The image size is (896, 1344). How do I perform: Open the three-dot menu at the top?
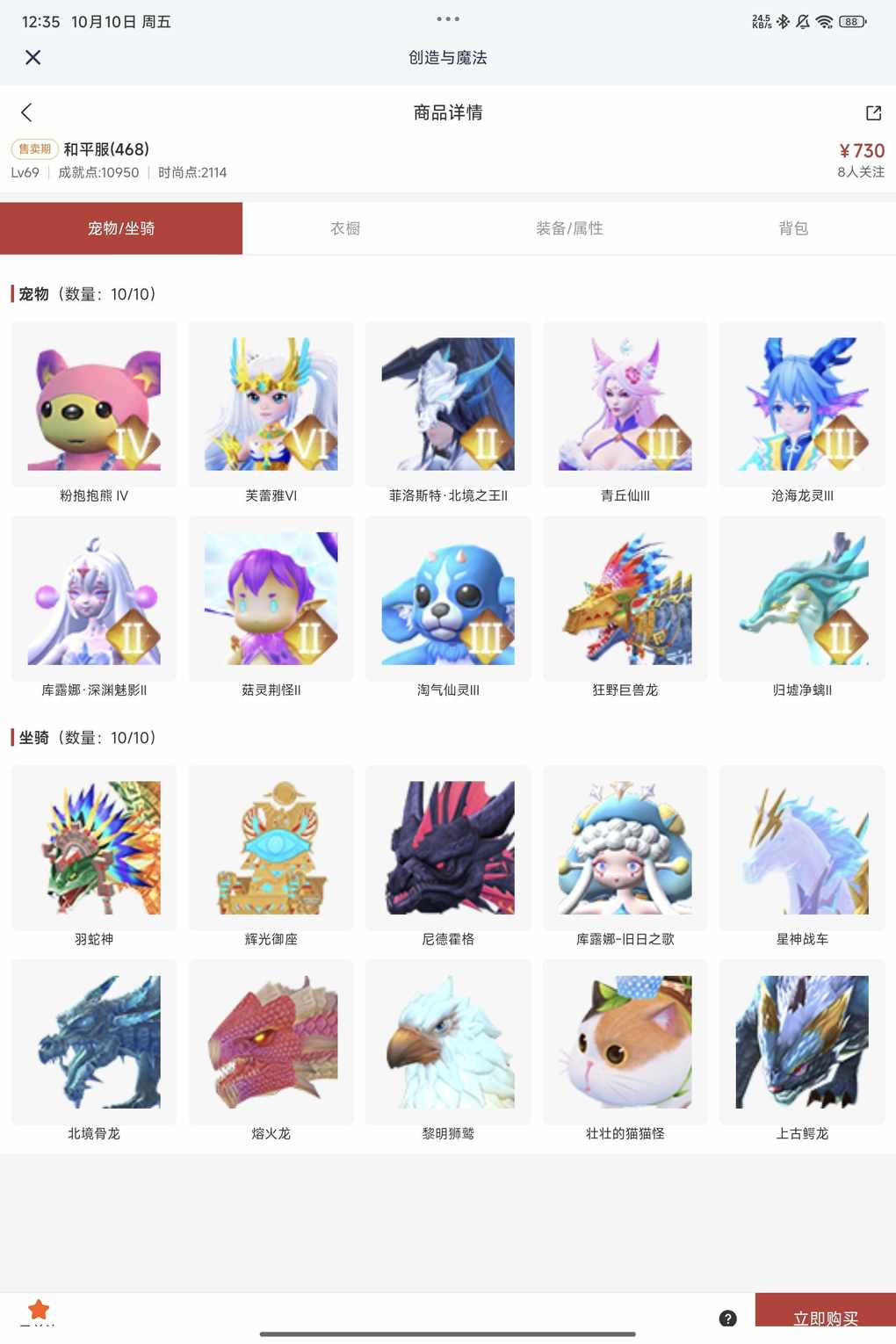click(x=448, y=18)
